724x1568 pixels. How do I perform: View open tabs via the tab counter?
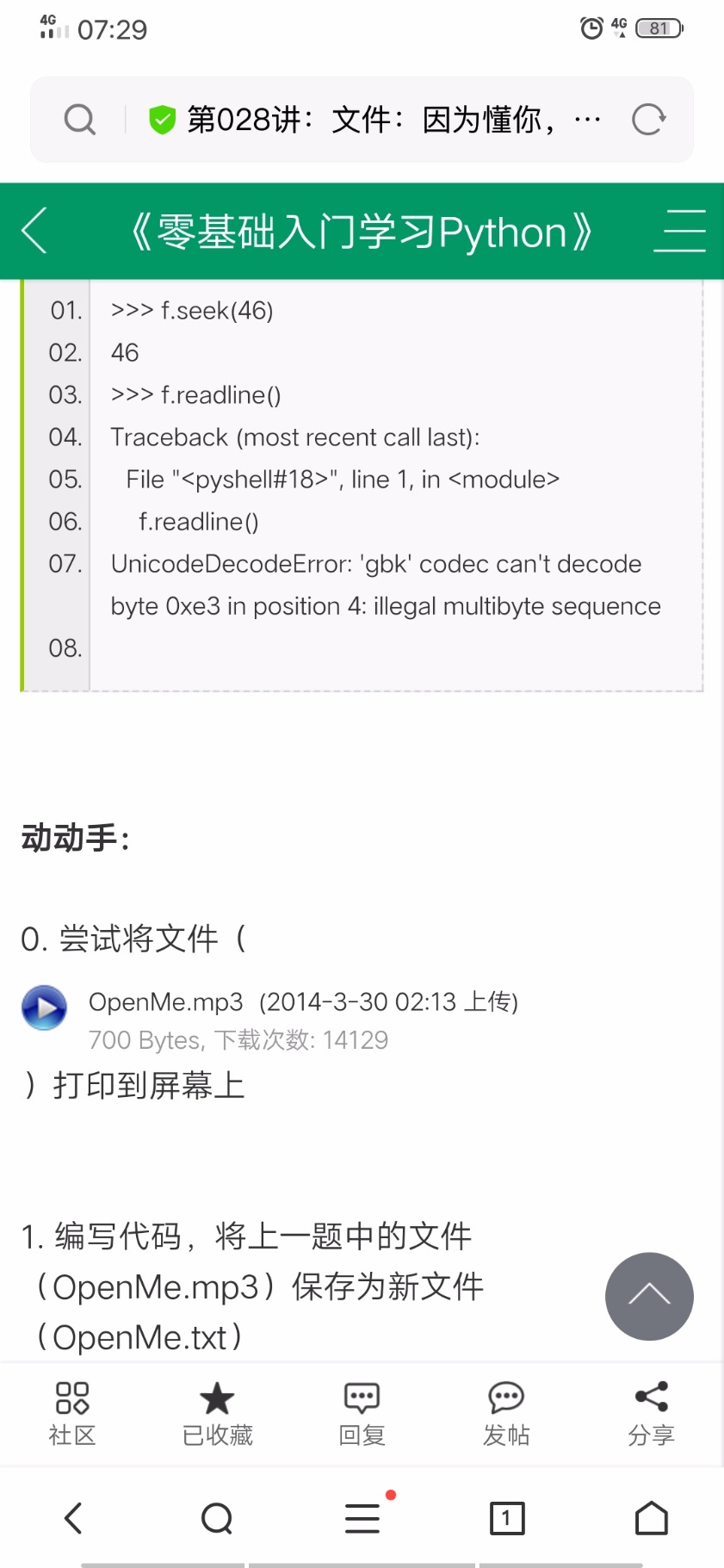tap(506, 1518)
